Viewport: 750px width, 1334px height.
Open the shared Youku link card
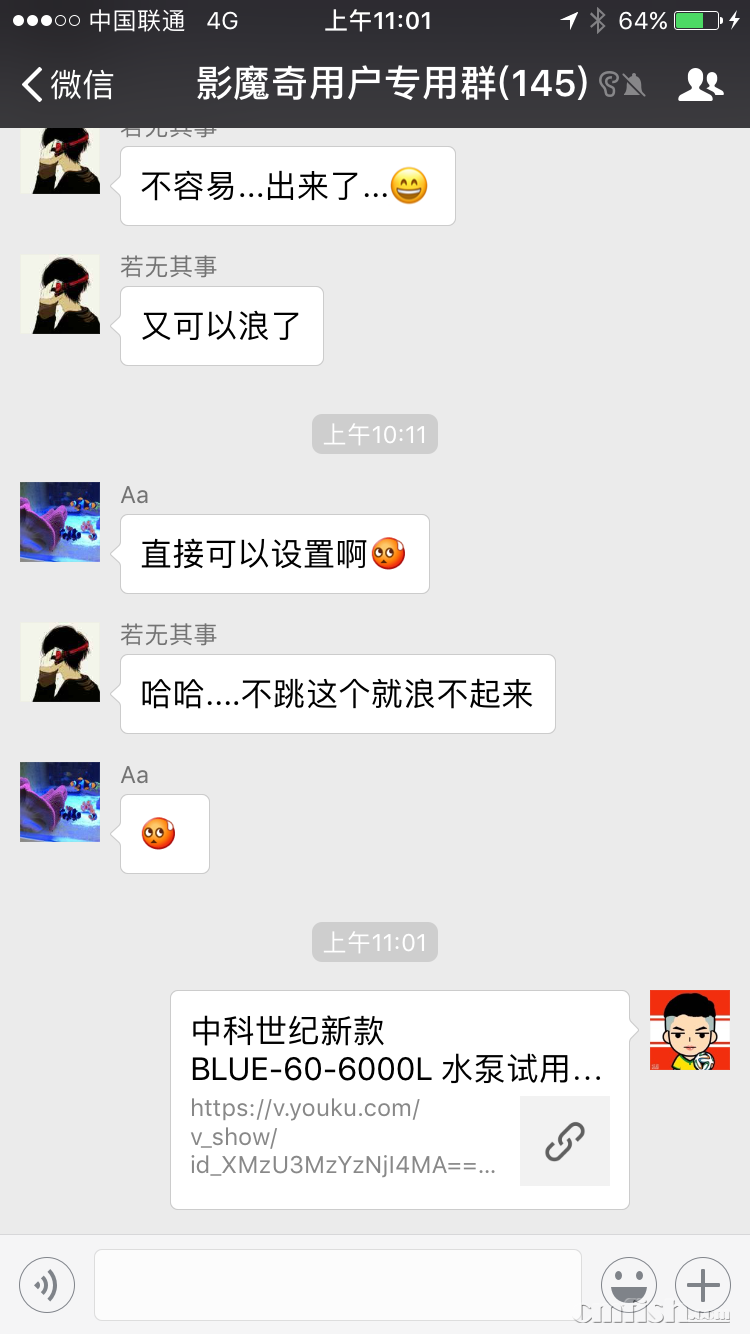(400, 1100)
